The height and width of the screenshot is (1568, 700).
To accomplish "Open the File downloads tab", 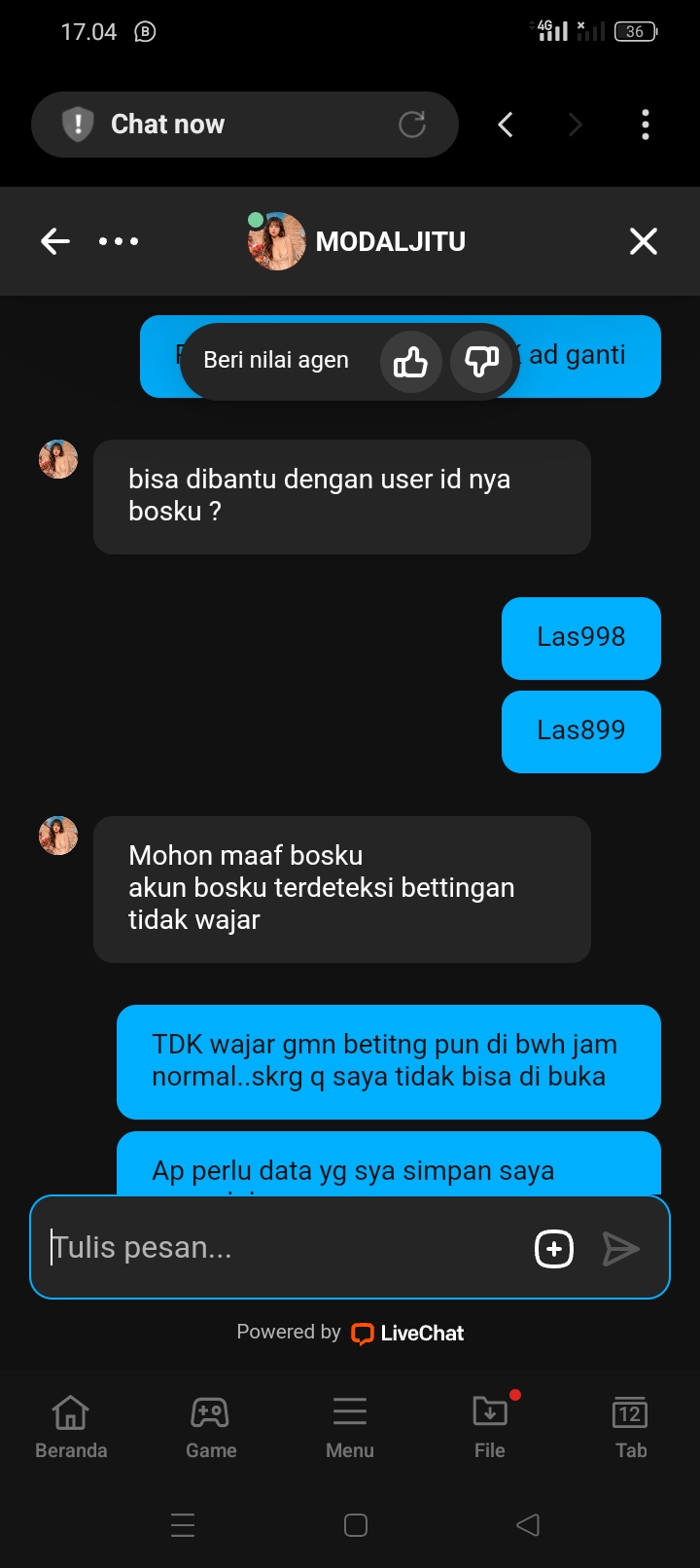I will point(490,1426).
